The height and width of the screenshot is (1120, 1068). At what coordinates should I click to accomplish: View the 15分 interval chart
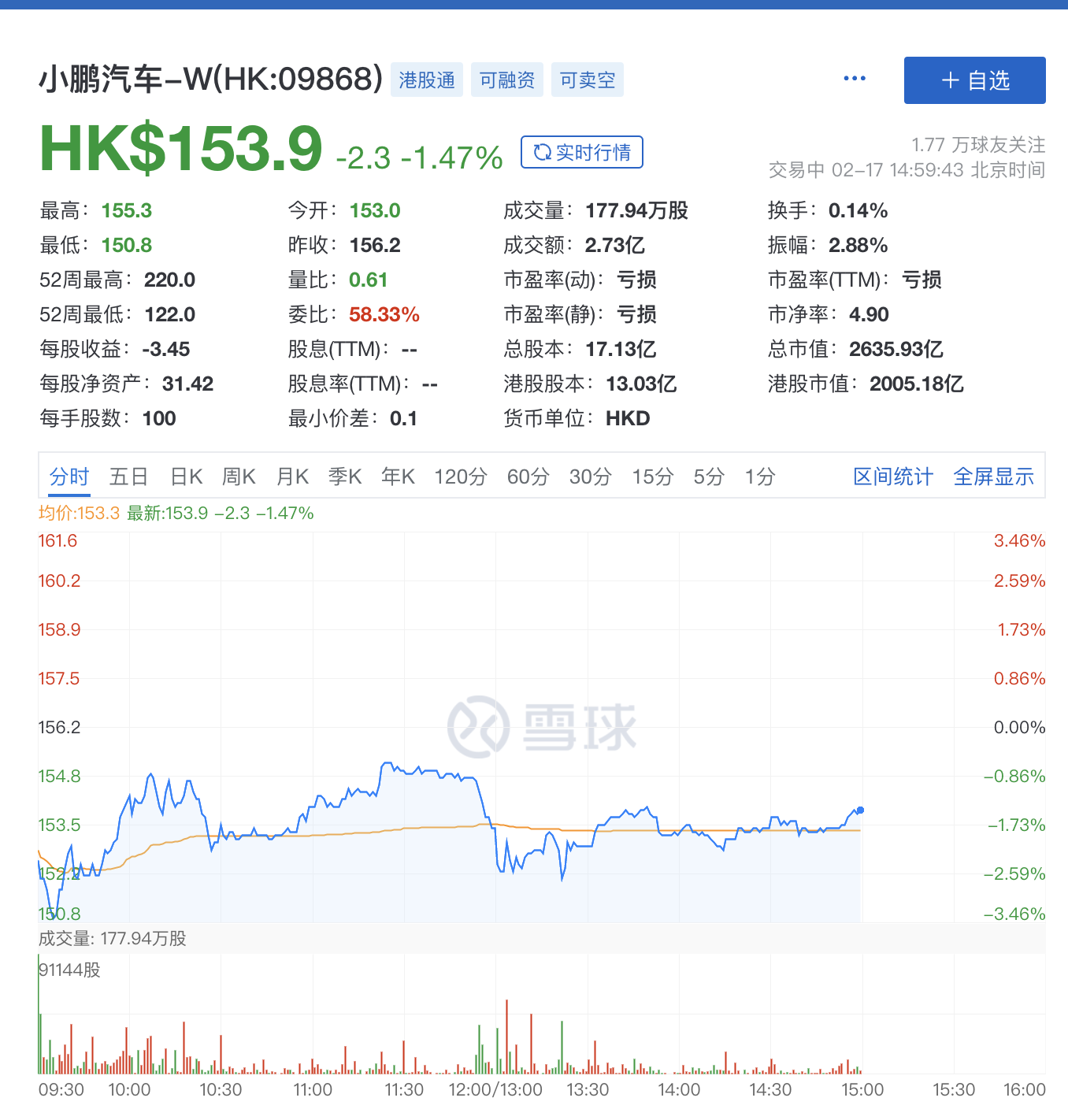coord(653,477)
